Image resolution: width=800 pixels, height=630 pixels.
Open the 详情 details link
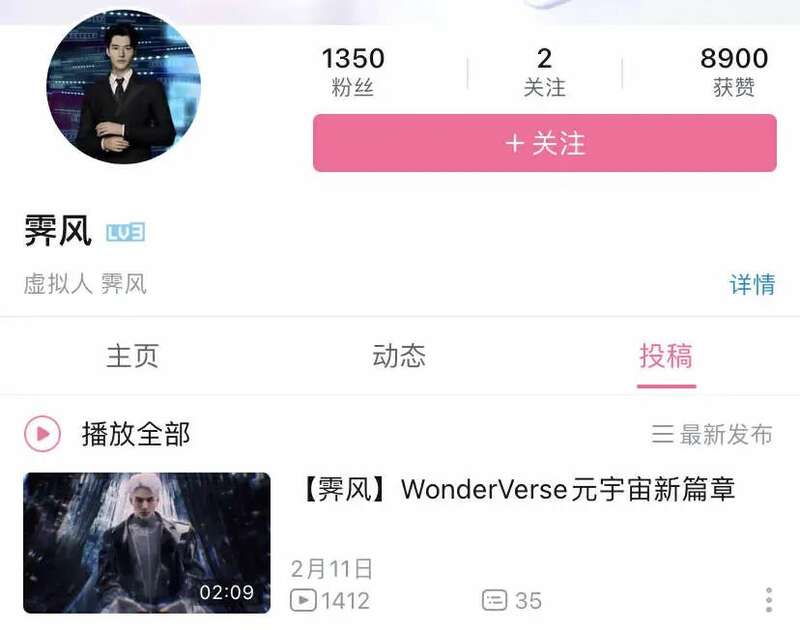(752, 284)
